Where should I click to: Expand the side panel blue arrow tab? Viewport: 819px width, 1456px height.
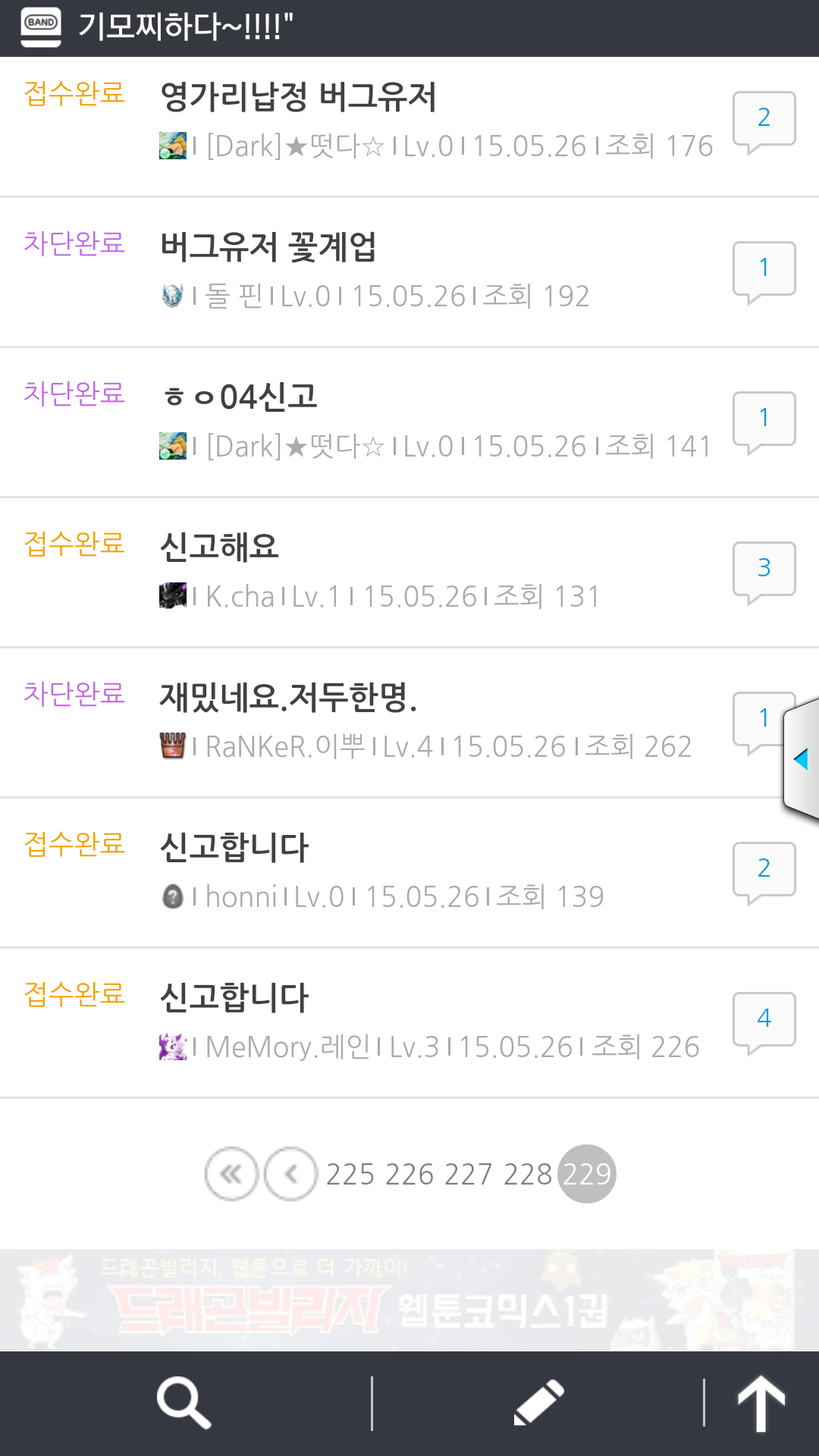[801, 759]
